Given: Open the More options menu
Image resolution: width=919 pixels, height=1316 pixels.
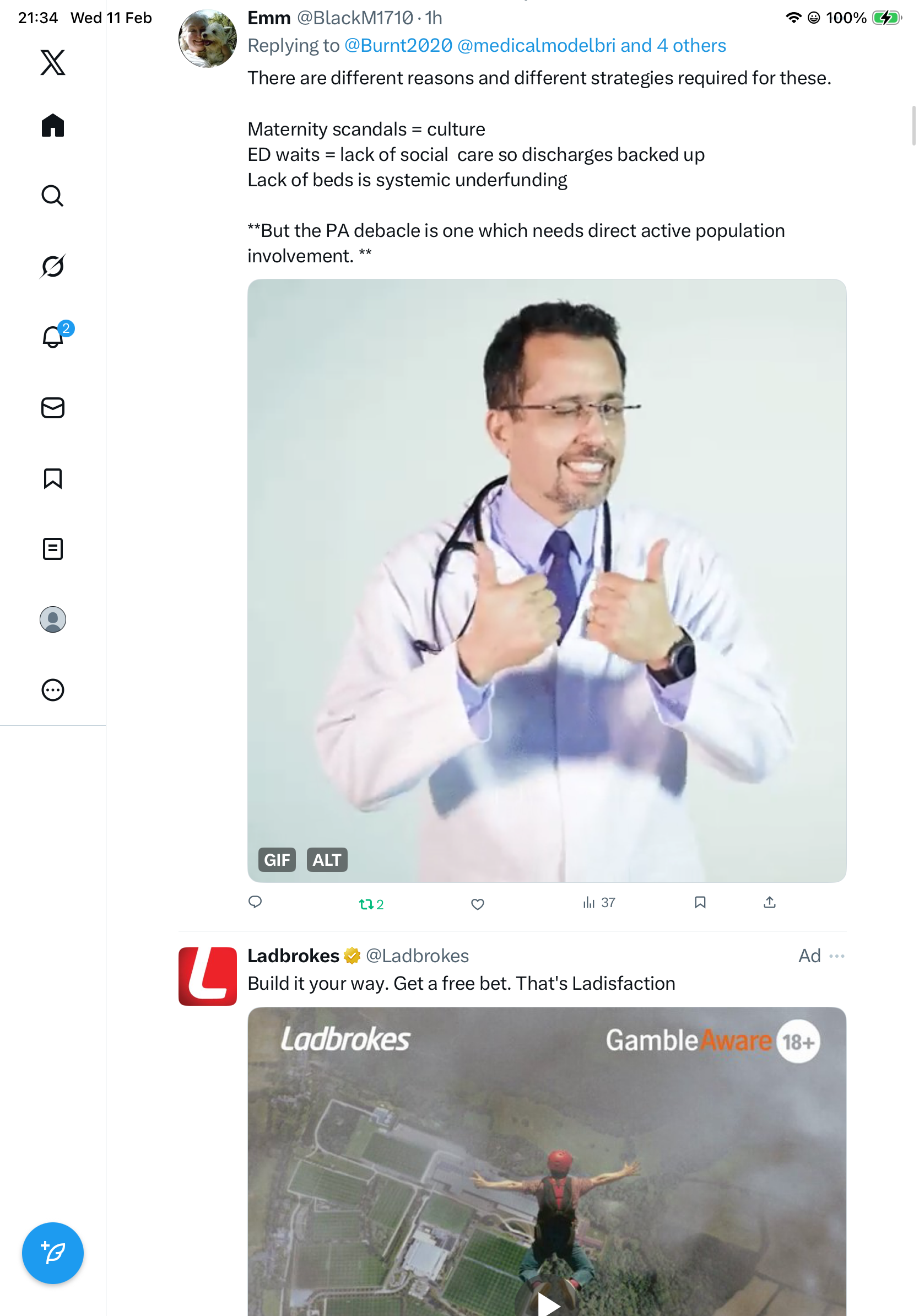Looking at the screenshot, I should (53, 689).
